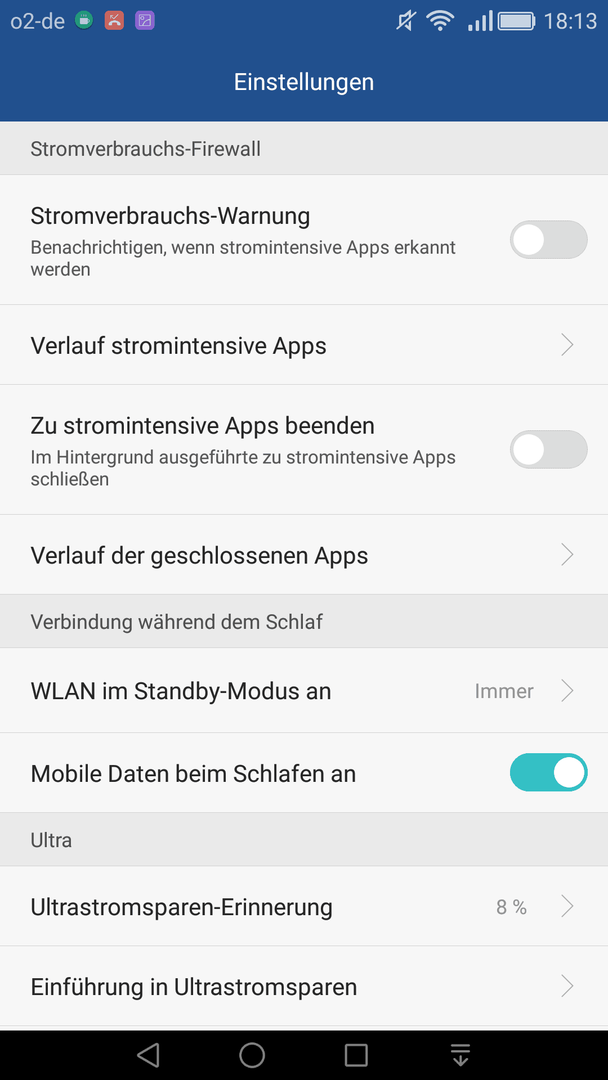Open the recent apps view

(x=356, y=1055)
